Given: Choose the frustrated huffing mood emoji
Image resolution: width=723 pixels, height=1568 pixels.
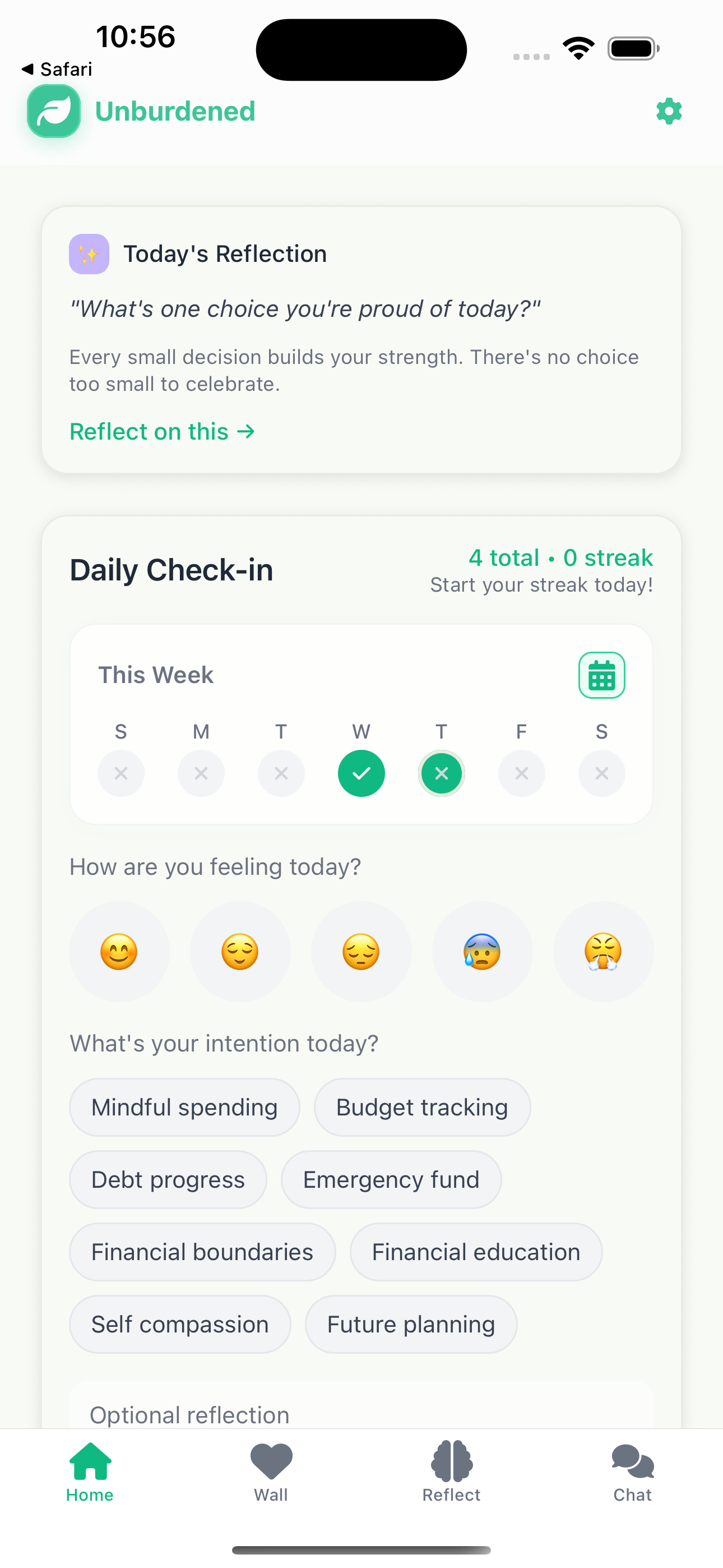Looking at the screenshot, I should (x=602, y=951).
